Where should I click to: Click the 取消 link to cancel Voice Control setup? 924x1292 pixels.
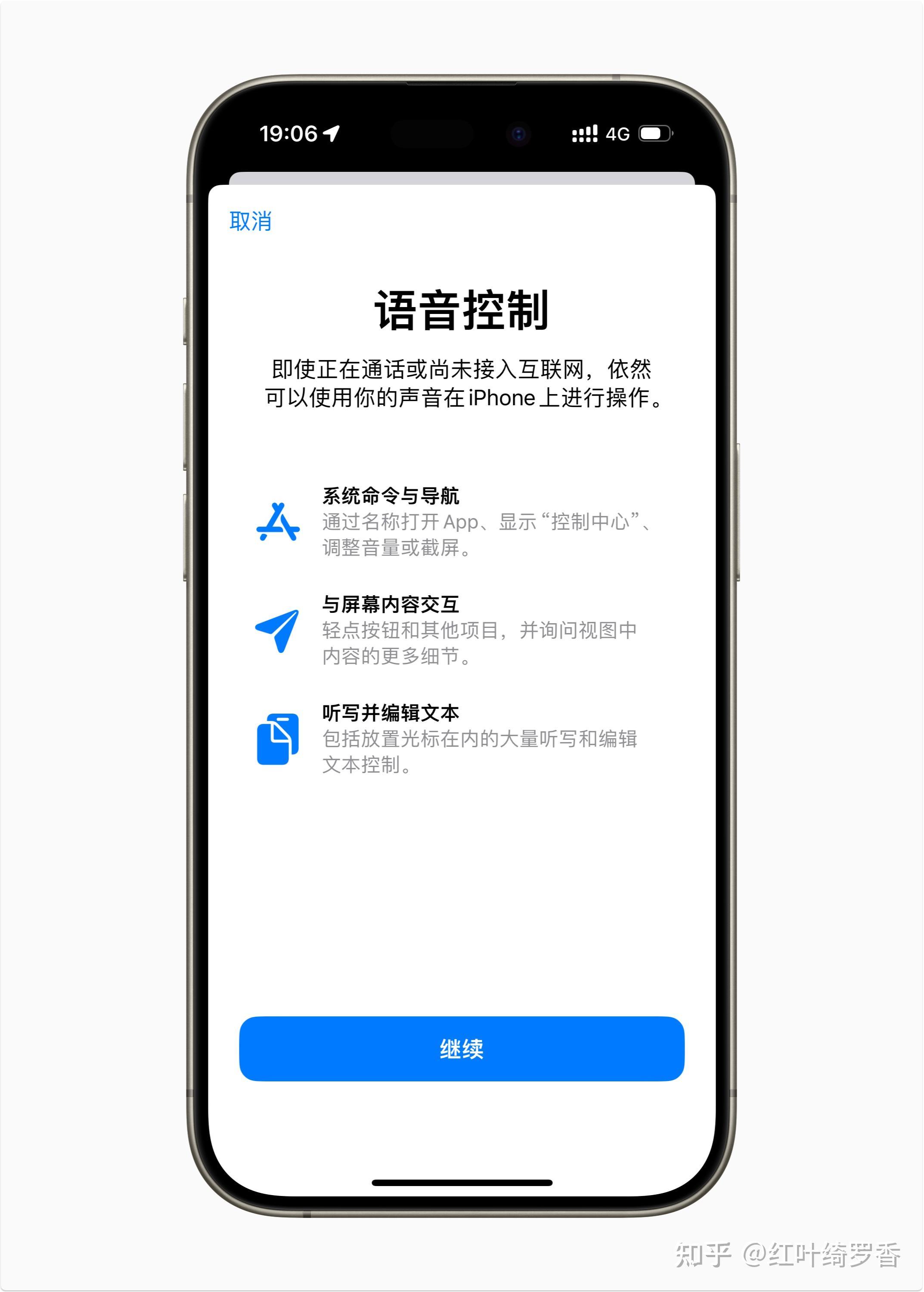(x=249, y=219)
